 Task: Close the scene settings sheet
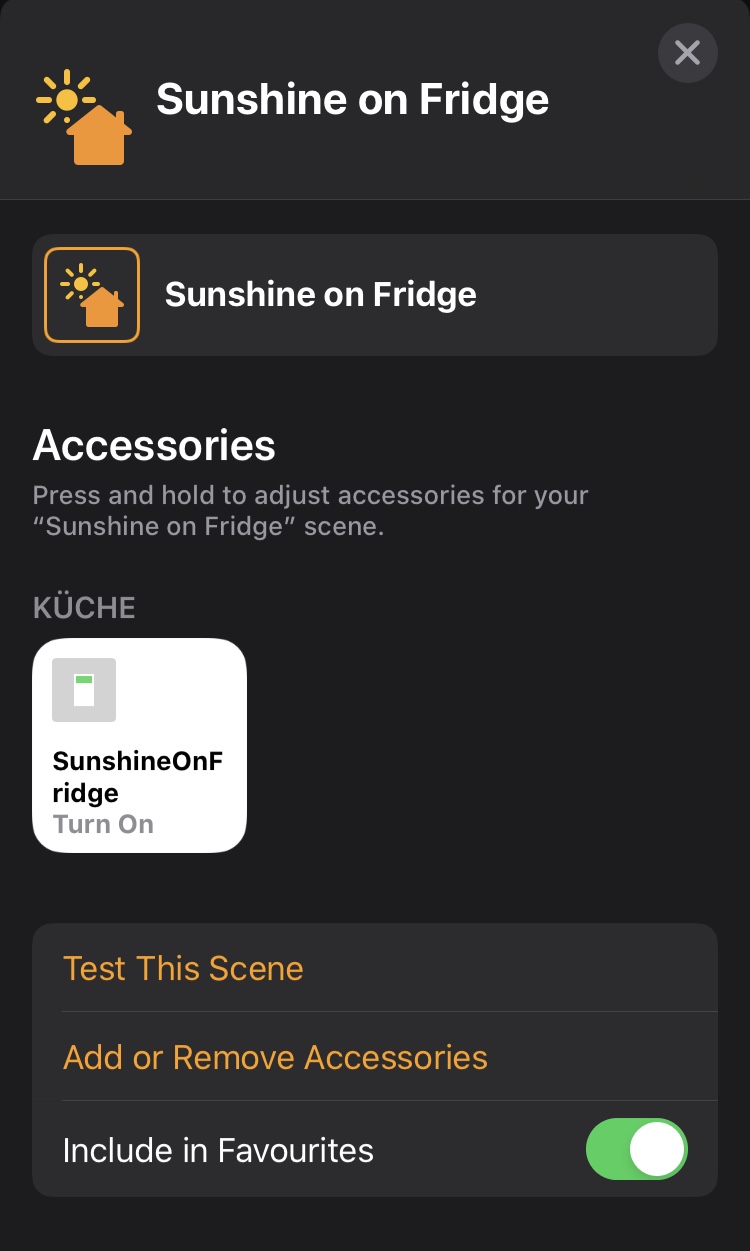pyautogui.click(x=687, y=52)
